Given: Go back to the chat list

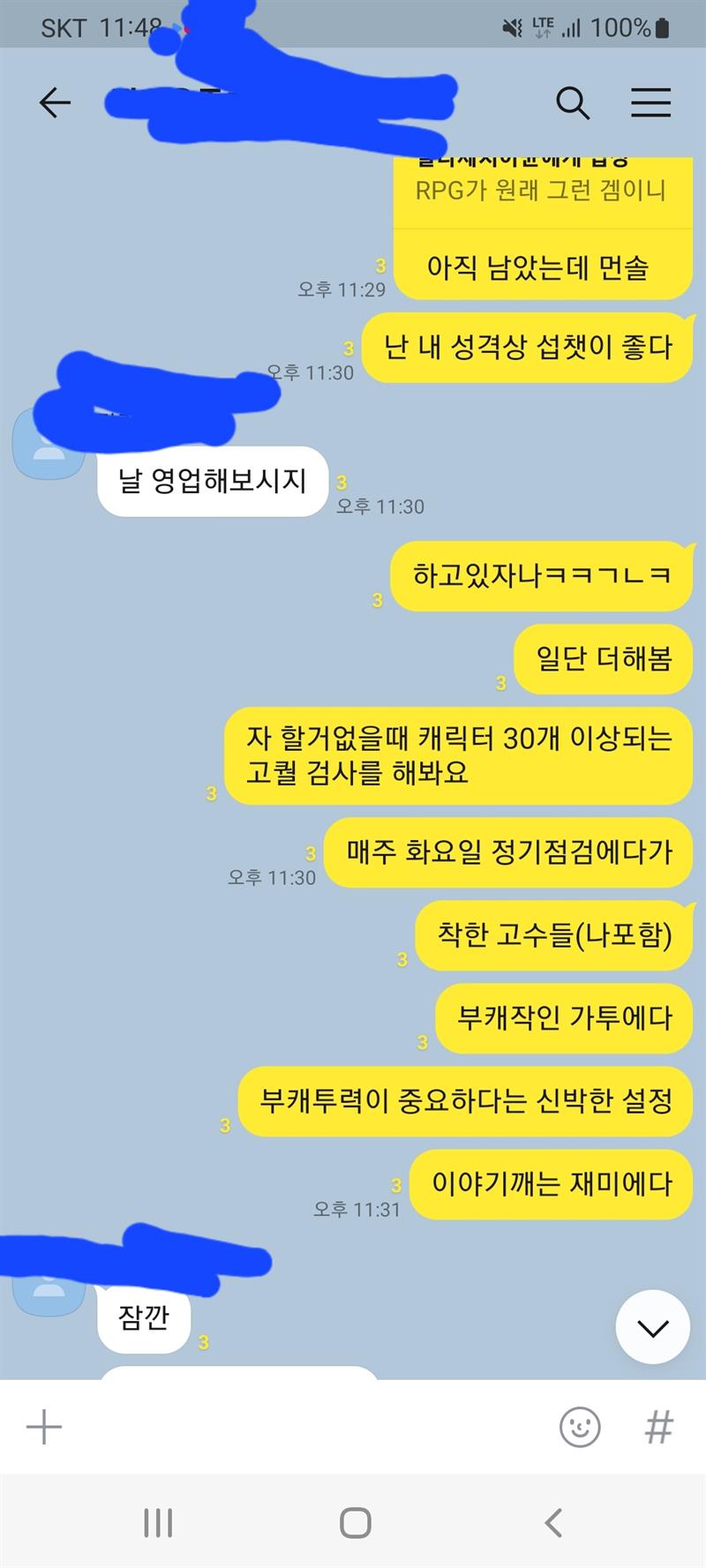Looking at the screenshot, I should [55, 103].
